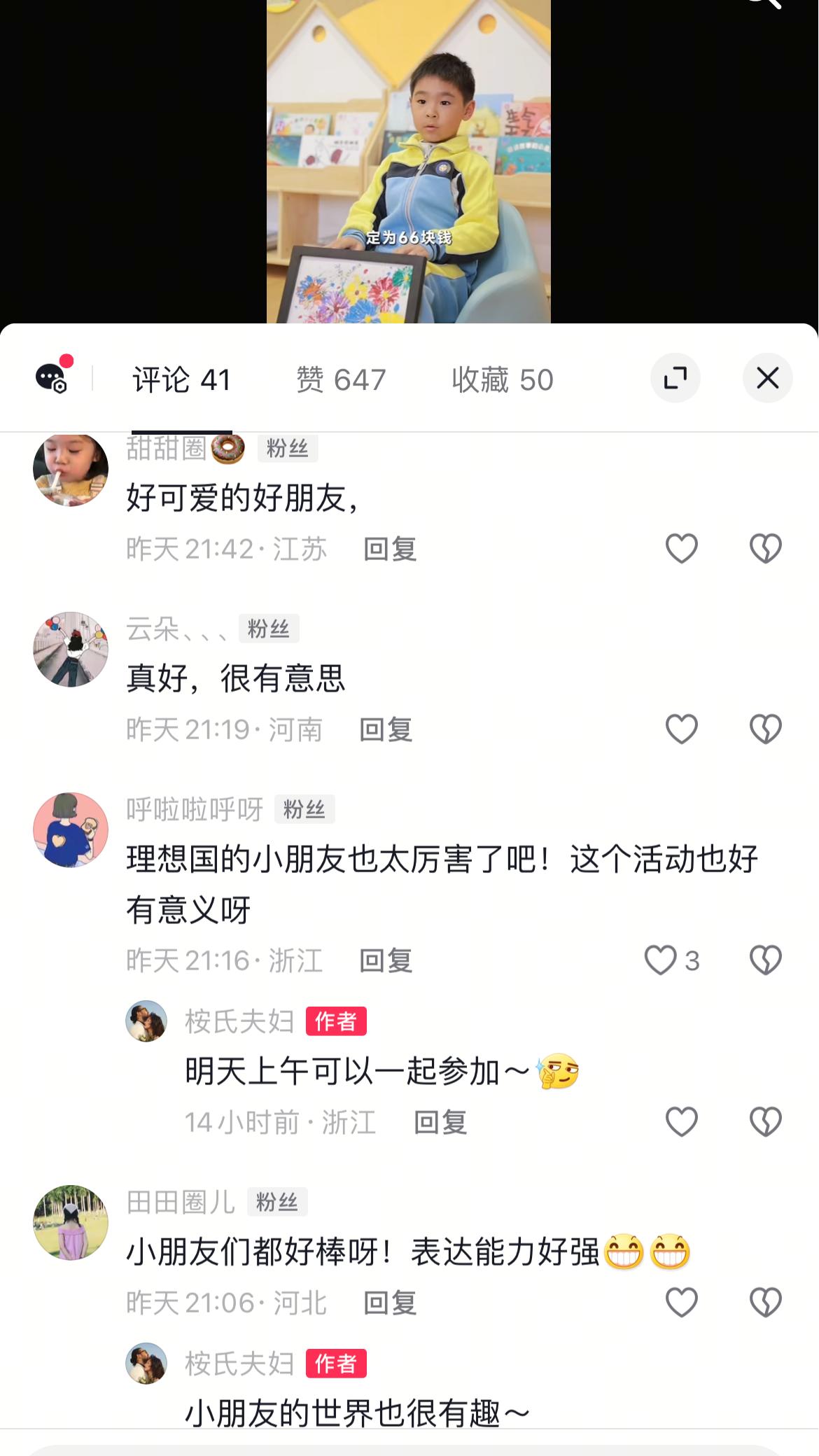Viewport: 819px width, 1456px height.
Task: Like 甜甜圈's comment
Action: (681, 548)
